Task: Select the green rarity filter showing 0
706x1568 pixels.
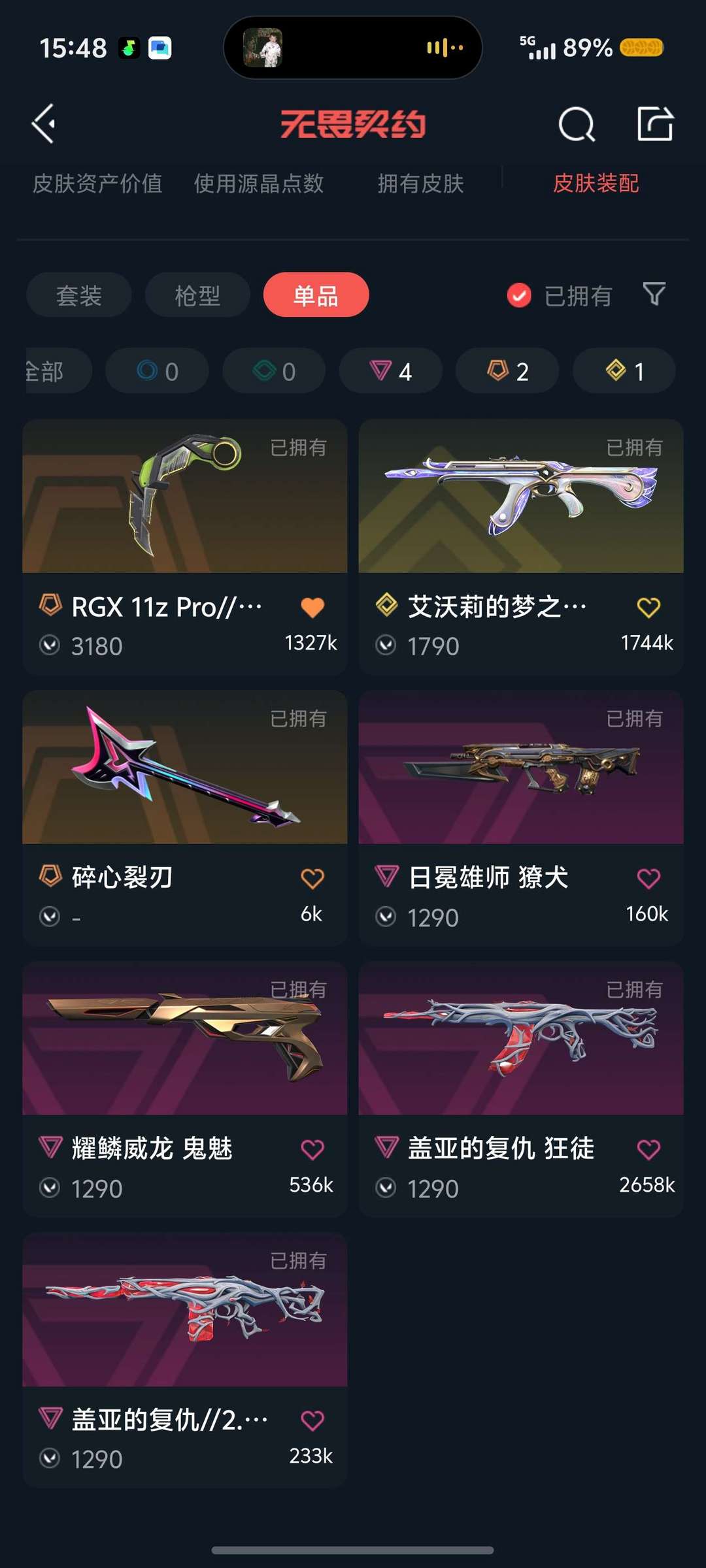Action: 273,371
